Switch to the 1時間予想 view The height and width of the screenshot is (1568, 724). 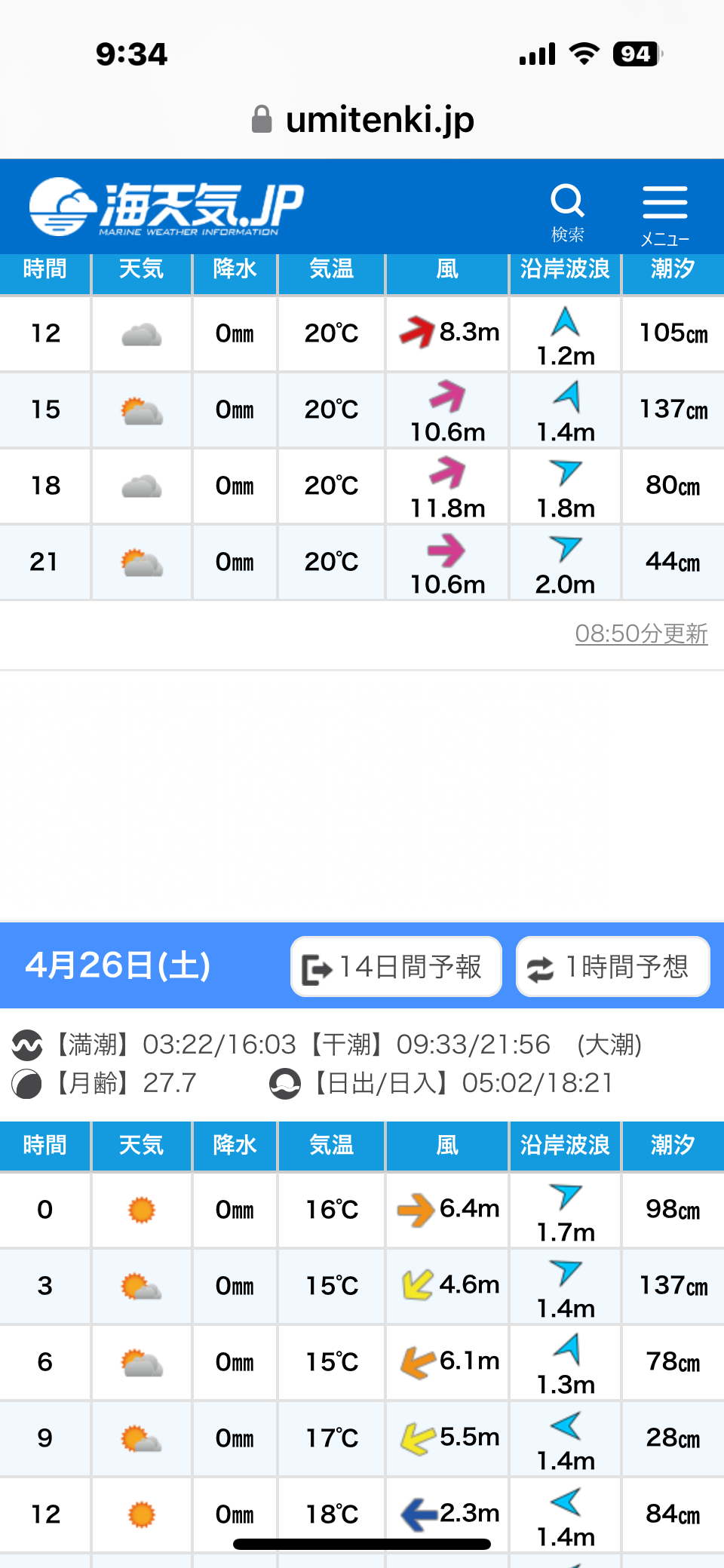coord(612,966)
